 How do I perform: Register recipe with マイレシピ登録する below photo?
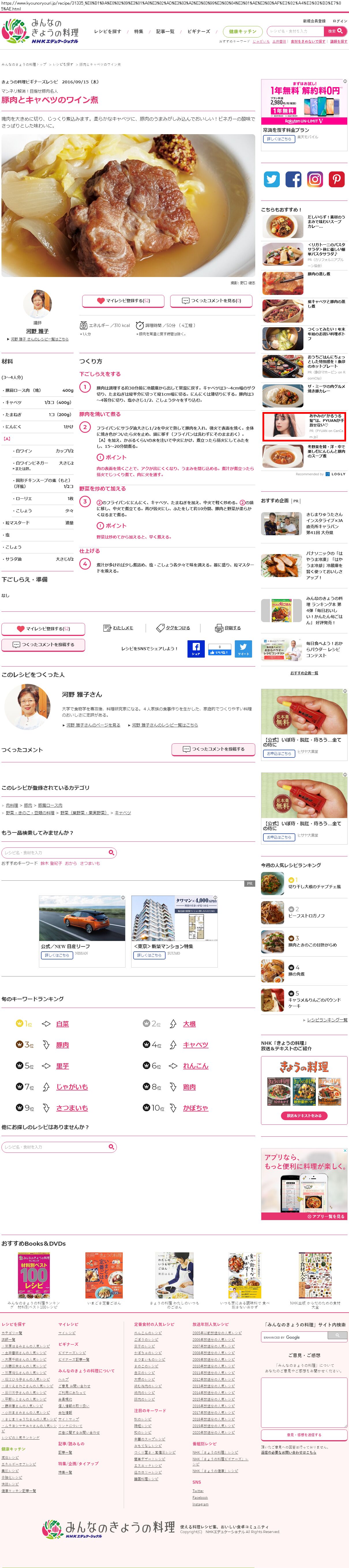click(123, 301)
